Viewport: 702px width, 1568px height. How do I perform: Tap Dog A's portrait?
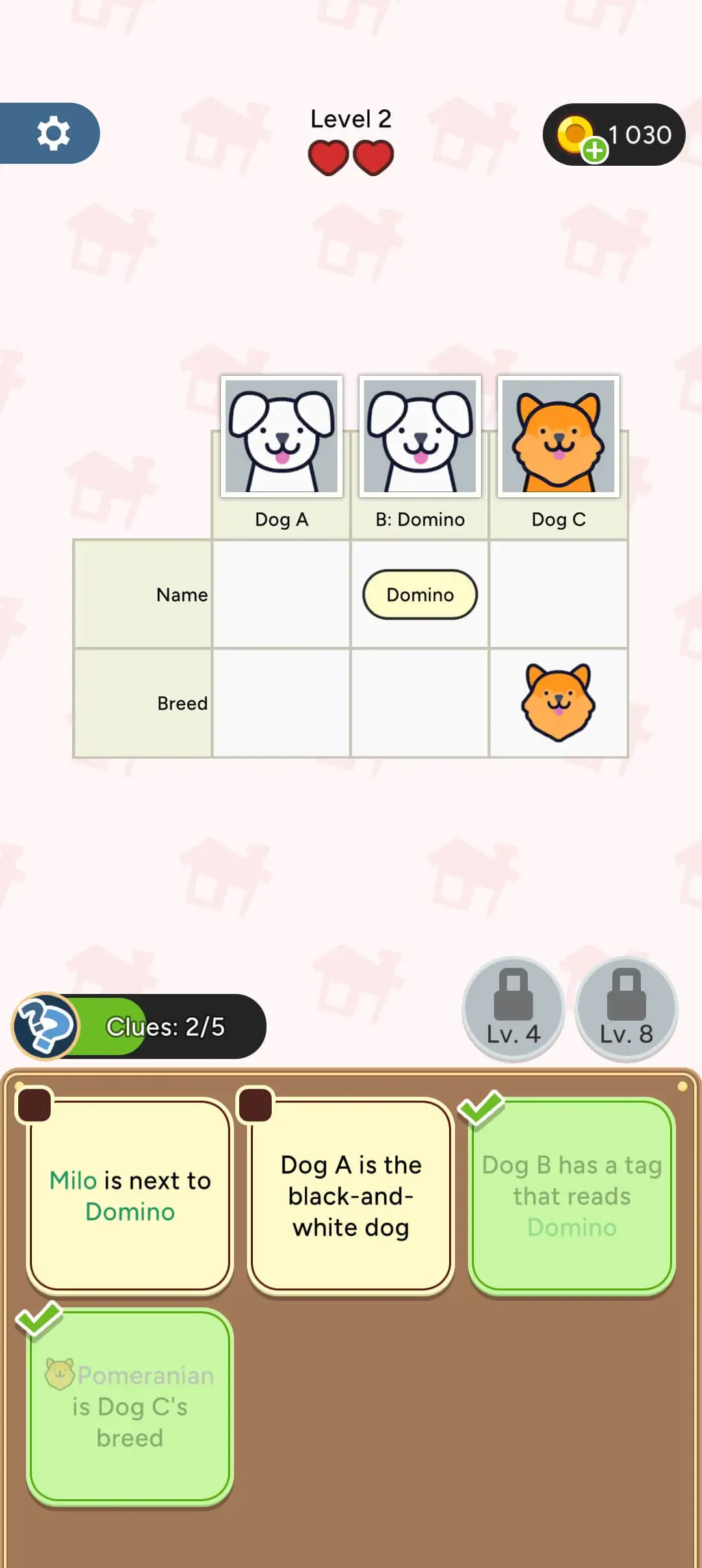coord(281,436)
